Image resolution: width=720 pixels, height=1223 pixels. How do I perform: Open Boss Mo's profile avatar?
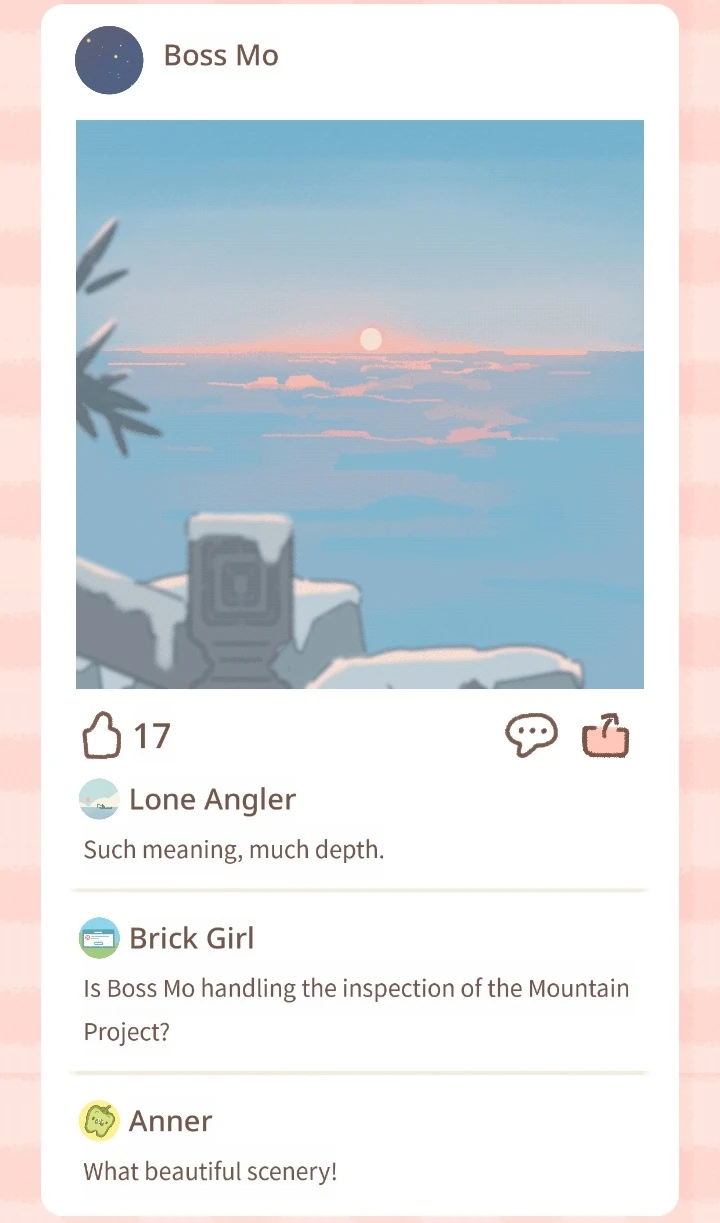point(109,60)
